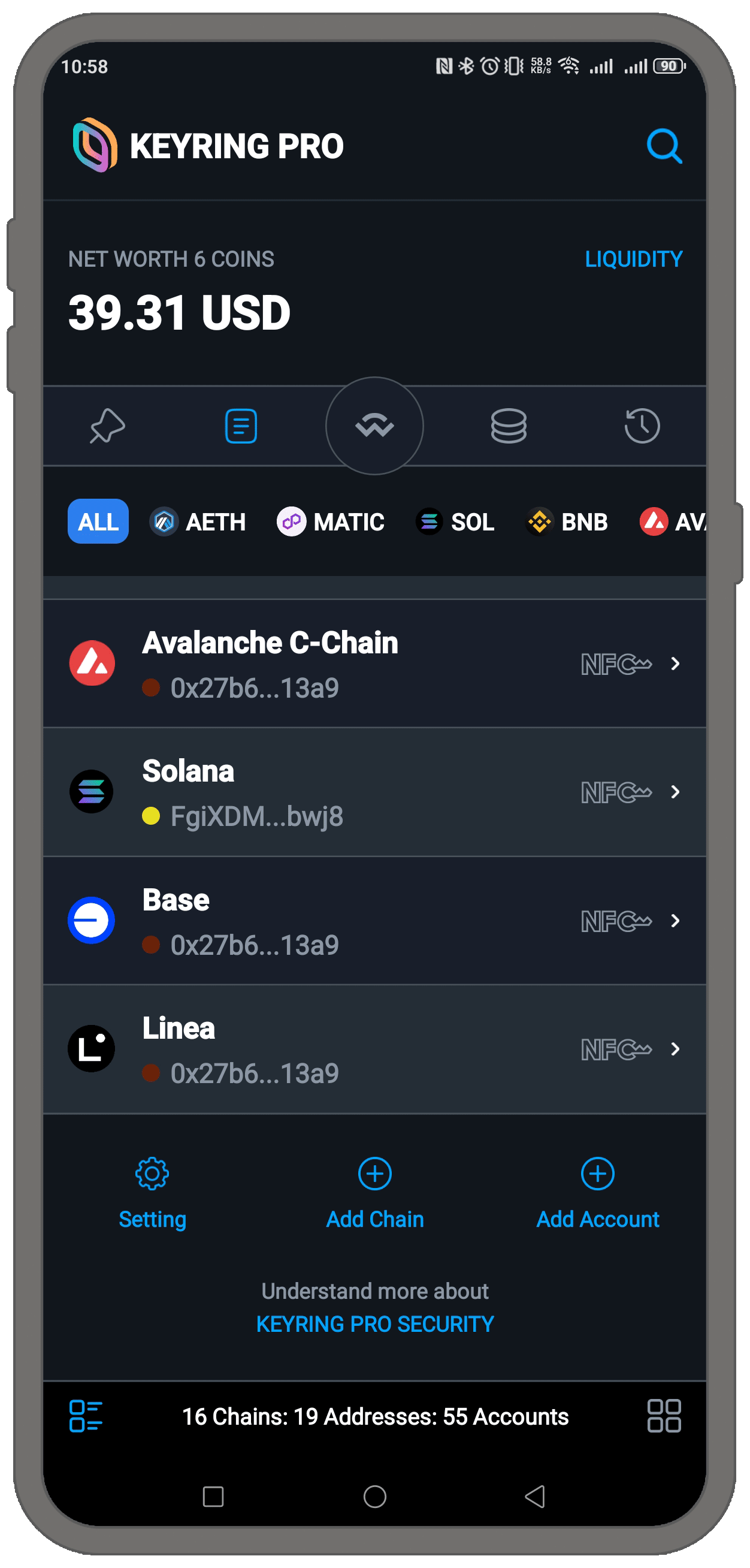Filter accounts by AETH
The width and height of the screenshot is (750, 1568).
click(198, 521)
